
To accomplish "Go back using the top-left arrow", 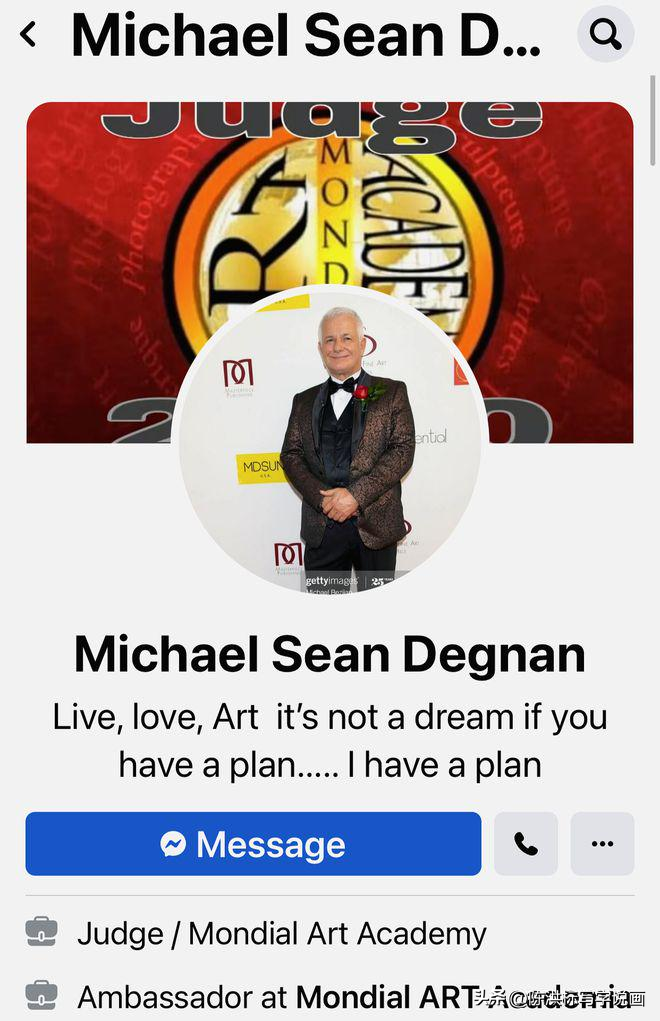I will [29, 35].
